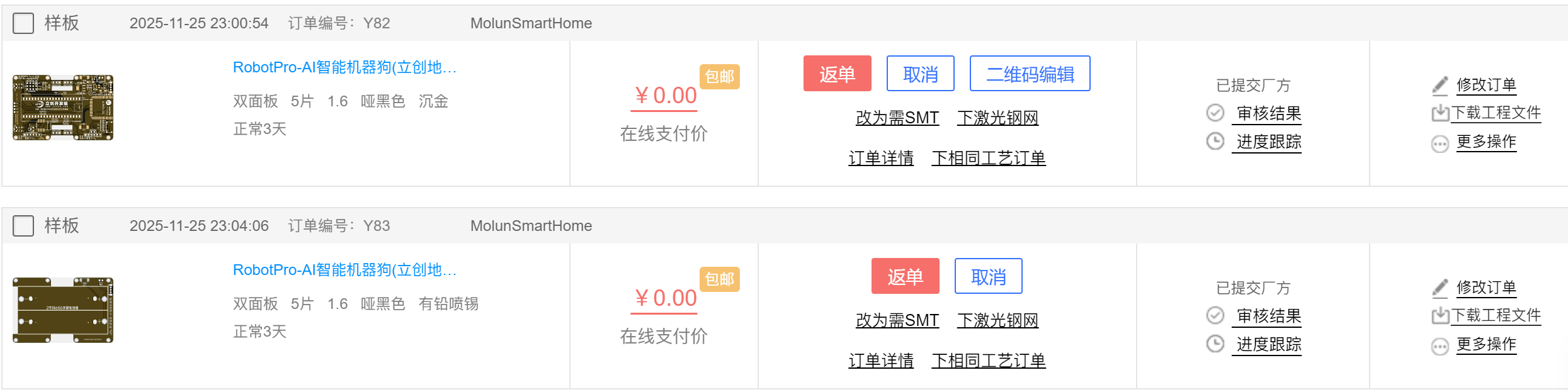Click 改为需SMT in order Y82
Image resolution: width=1568 pixels, height=392 pixels.
tap(897, 118)
